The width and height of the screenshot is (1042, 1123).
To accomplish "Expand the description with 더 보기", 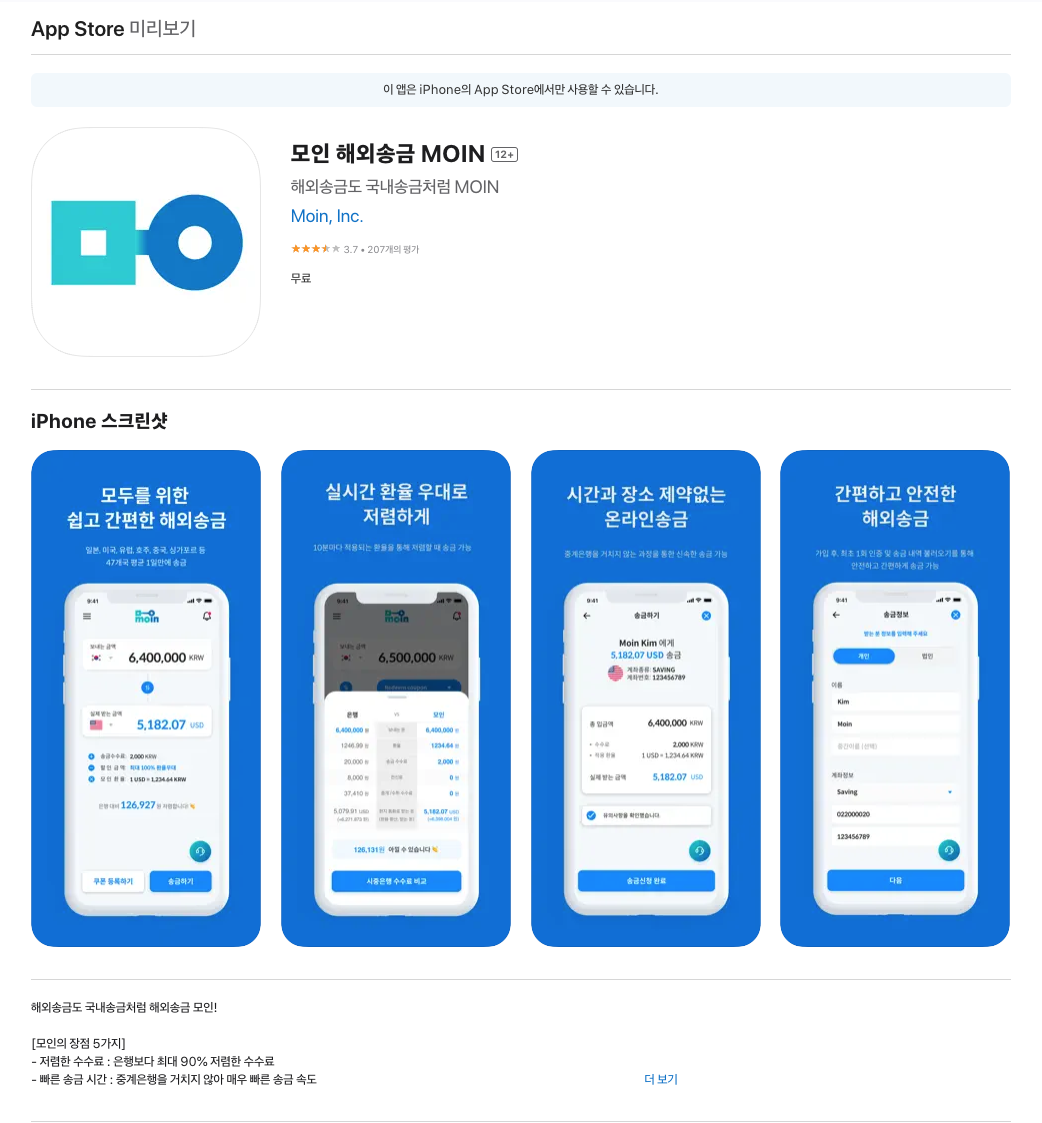I will (x=660, y=1079).
